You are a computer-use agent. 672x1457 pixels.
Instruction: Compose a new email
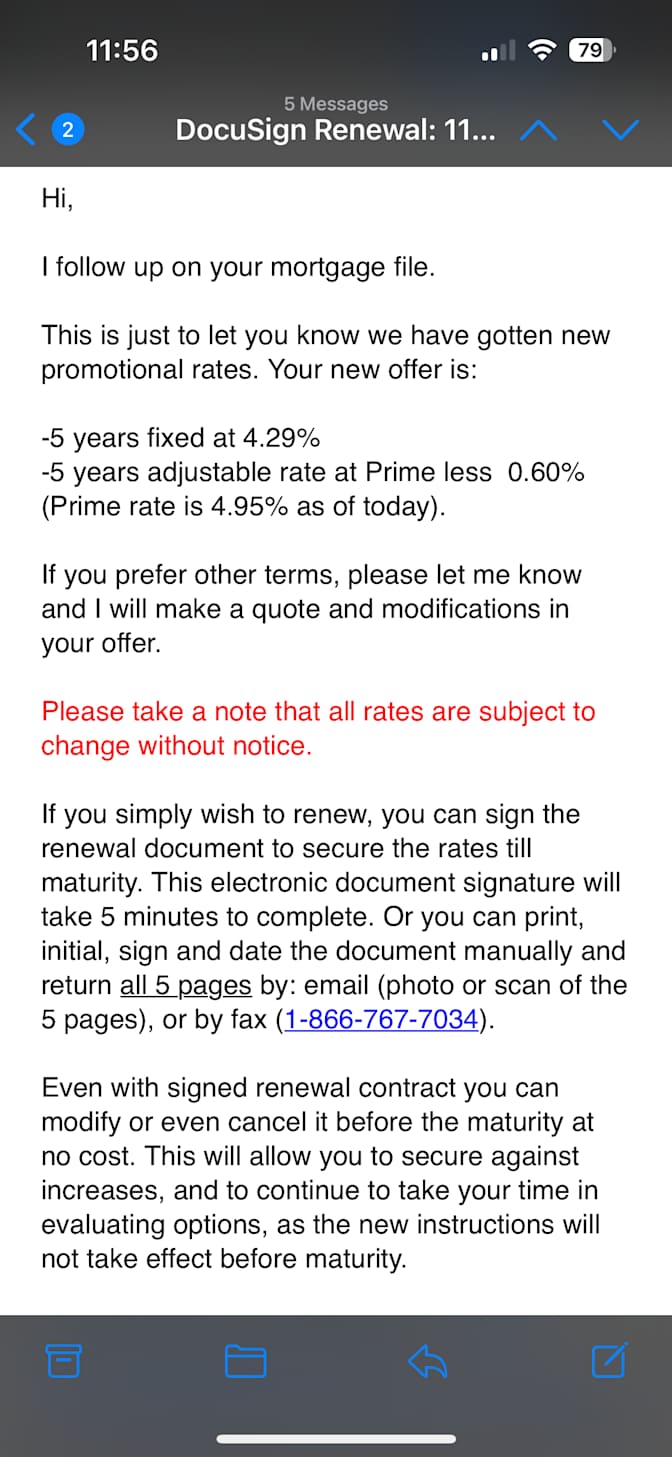[x=609, y=1360]
